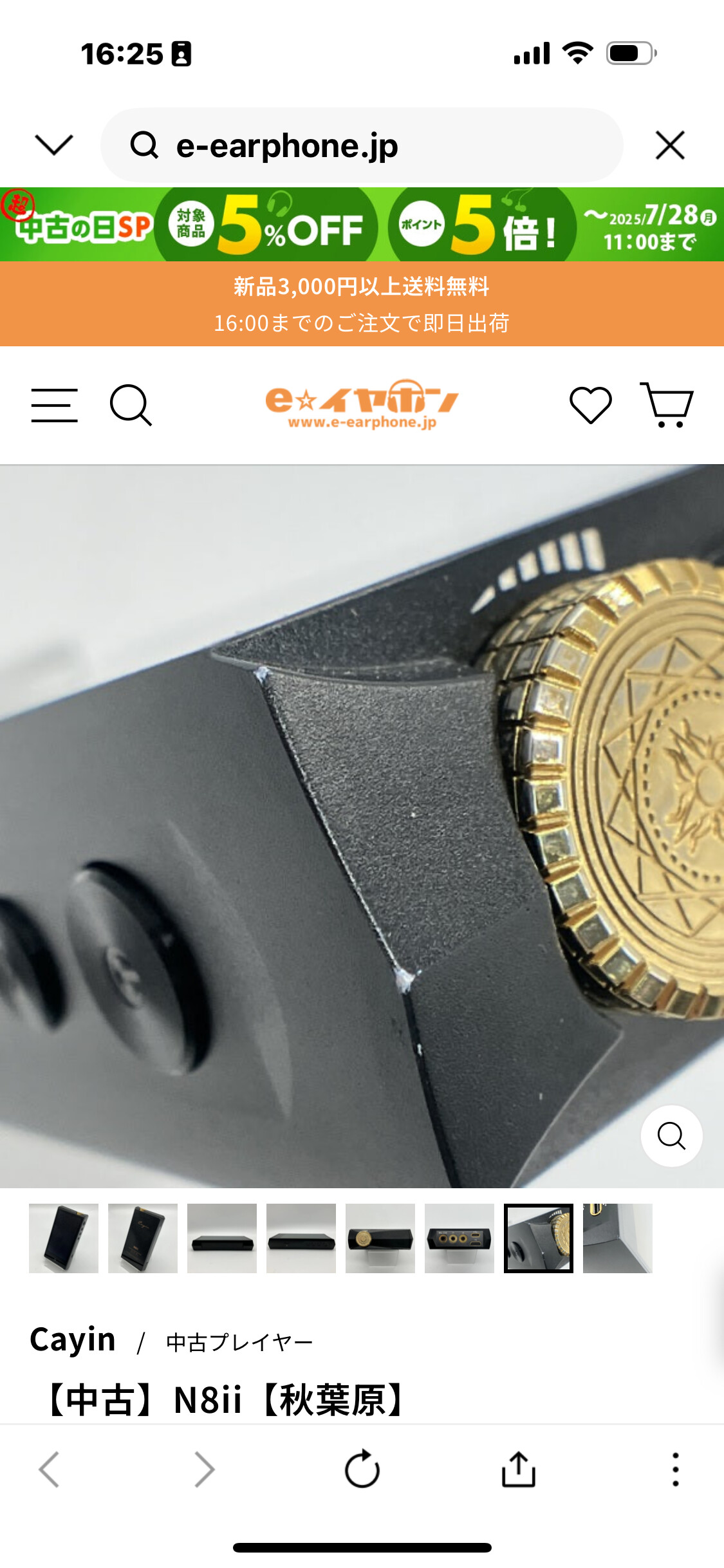
Task: Open the shopping cart
Action: point(667,405)
